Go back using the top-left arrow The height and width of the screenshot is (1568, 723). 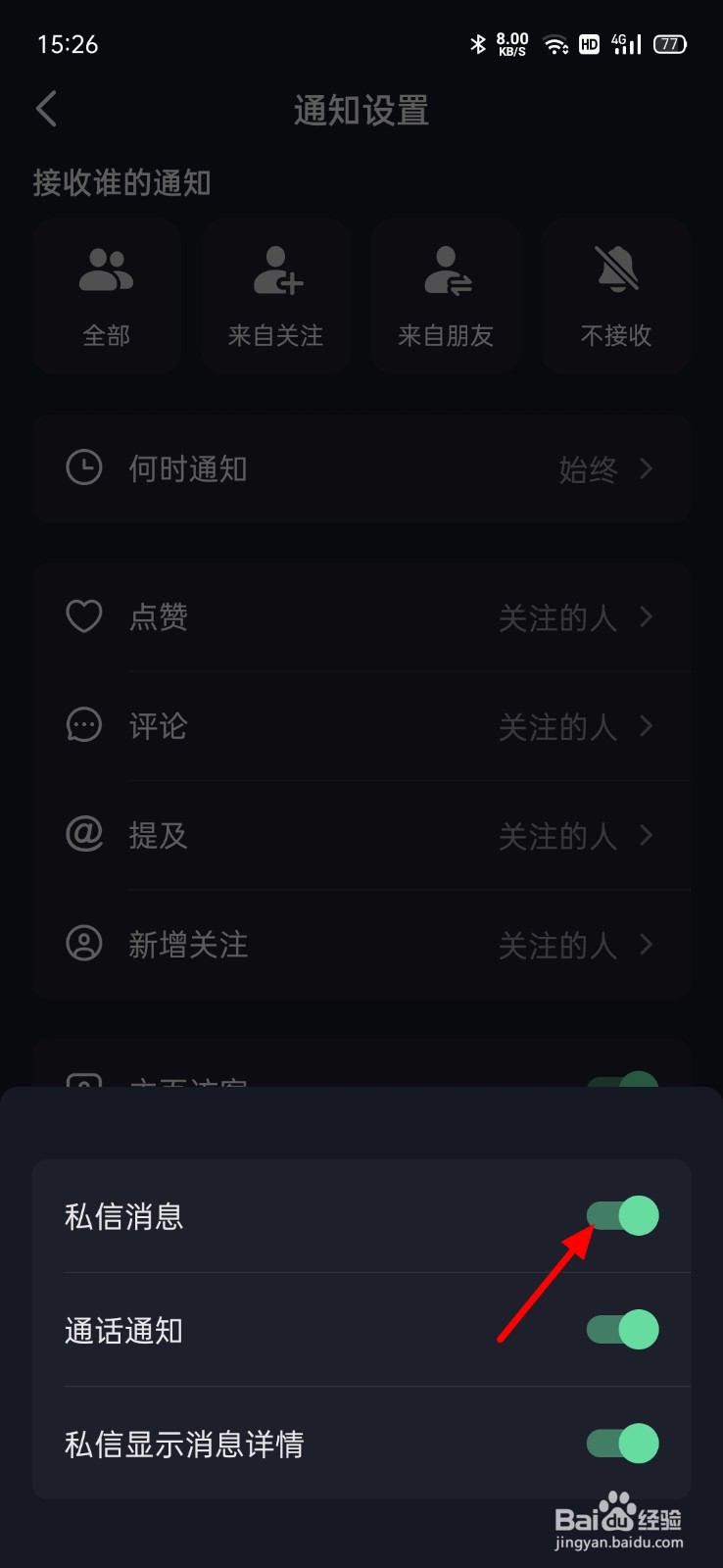46,109
